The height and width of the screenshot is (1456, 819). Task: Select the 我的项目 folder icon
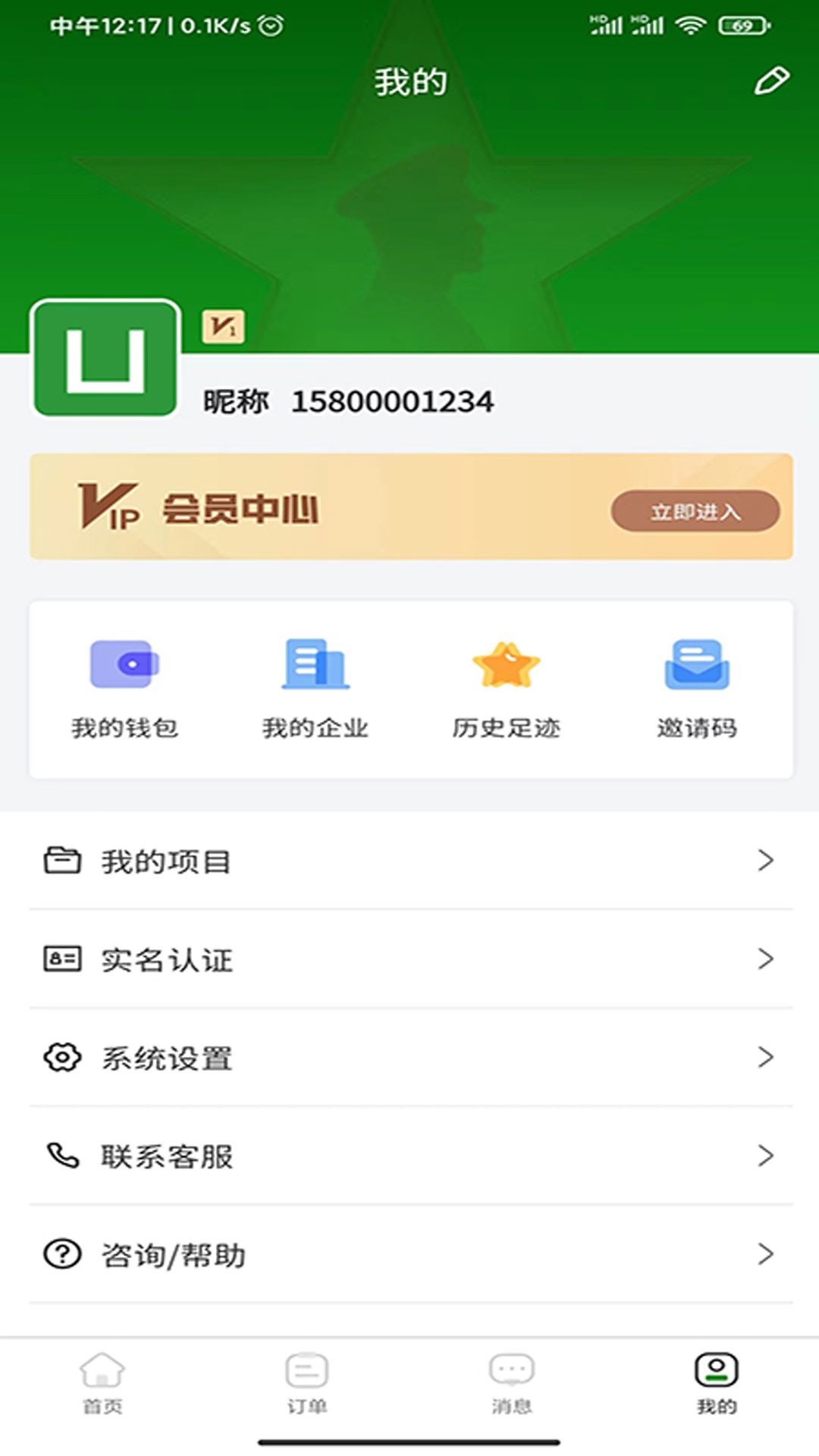click(x=62, y=861)
